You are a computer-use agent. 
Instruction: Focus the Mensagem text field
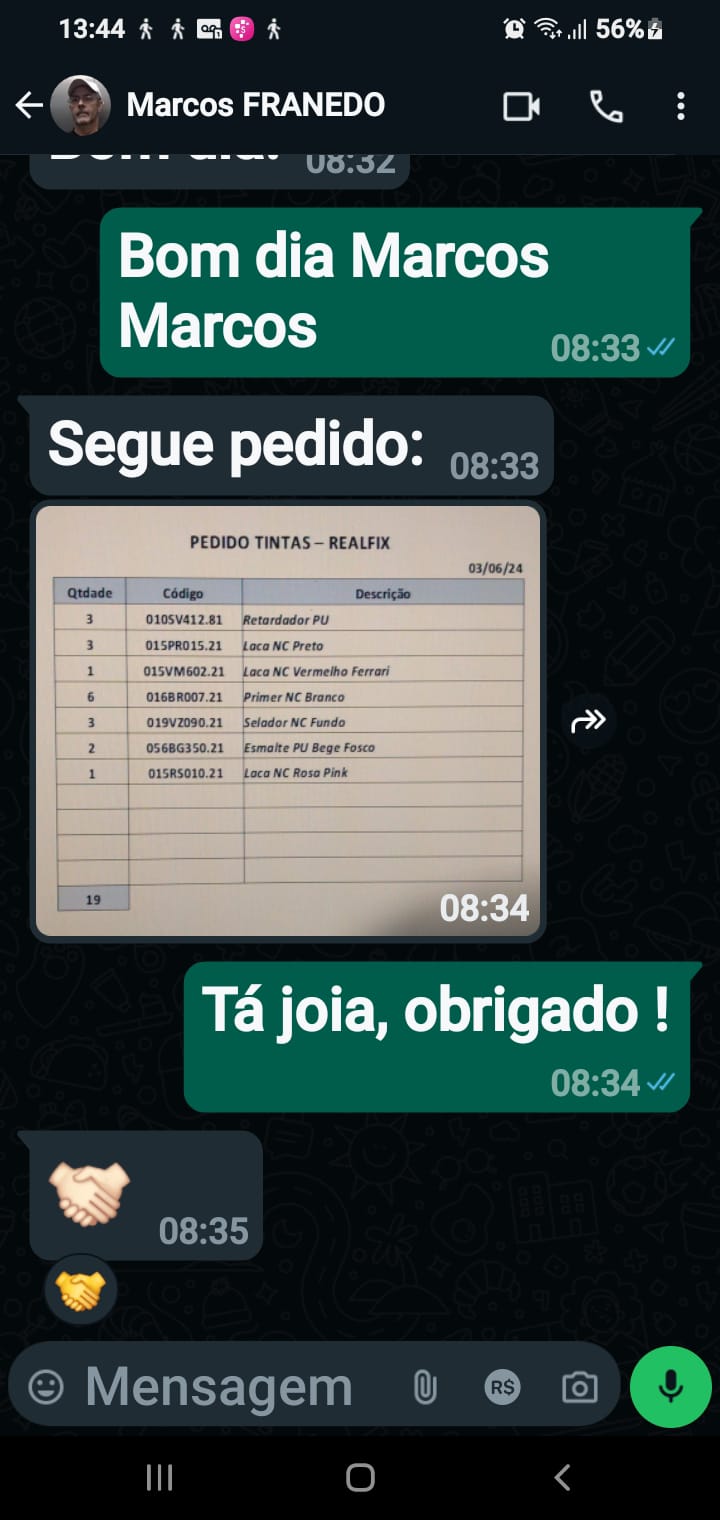[220, 1386]
